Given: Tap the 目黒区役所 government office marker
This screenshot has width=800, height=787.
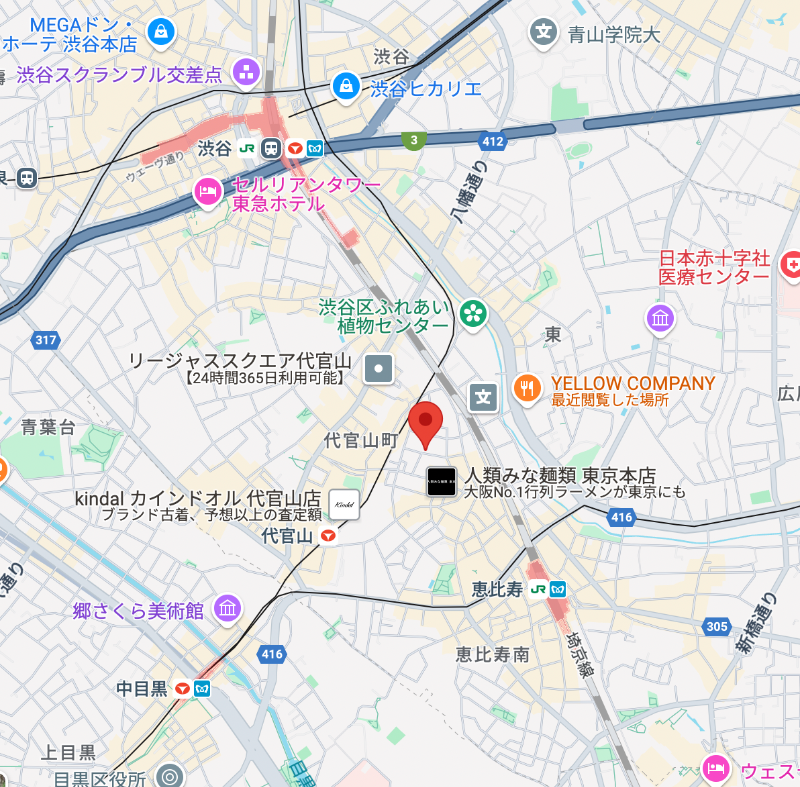Looking at the screenshot, I should click(170, 776).
